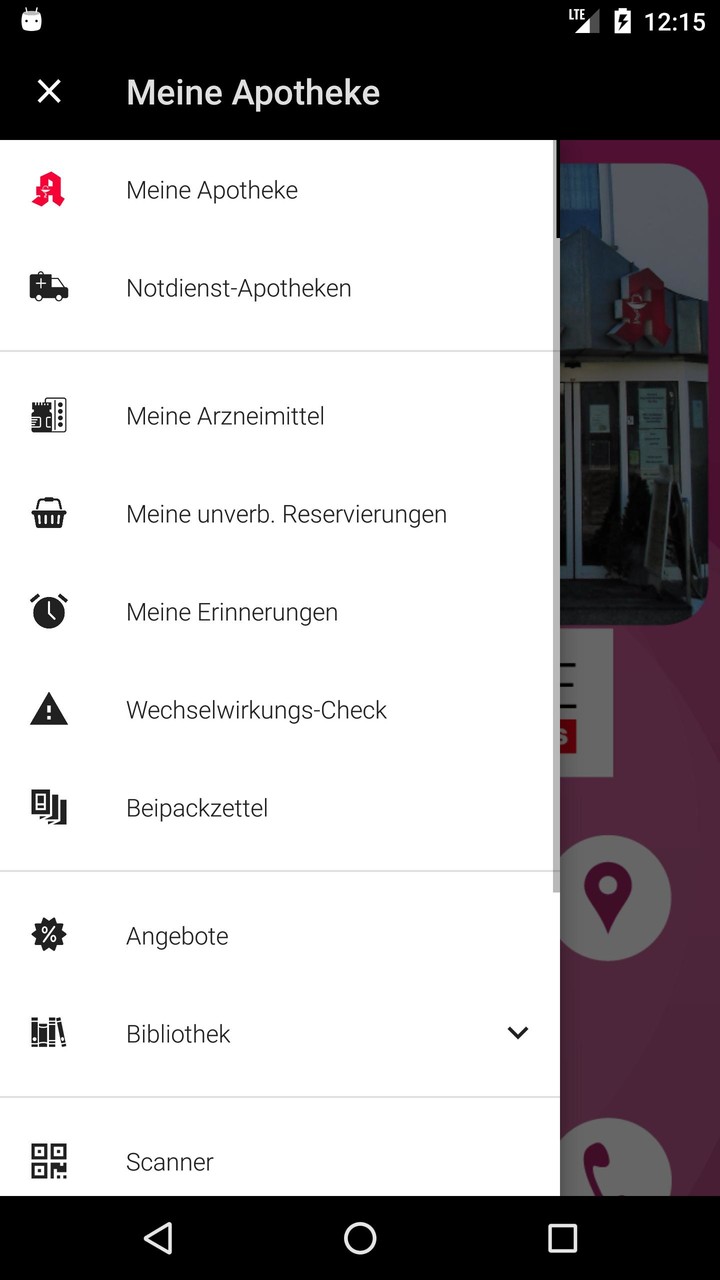This screenshot has height=1280, width=720.
Task: Open the Wechselwirkungs-Check menu entry
Action: 256,709
